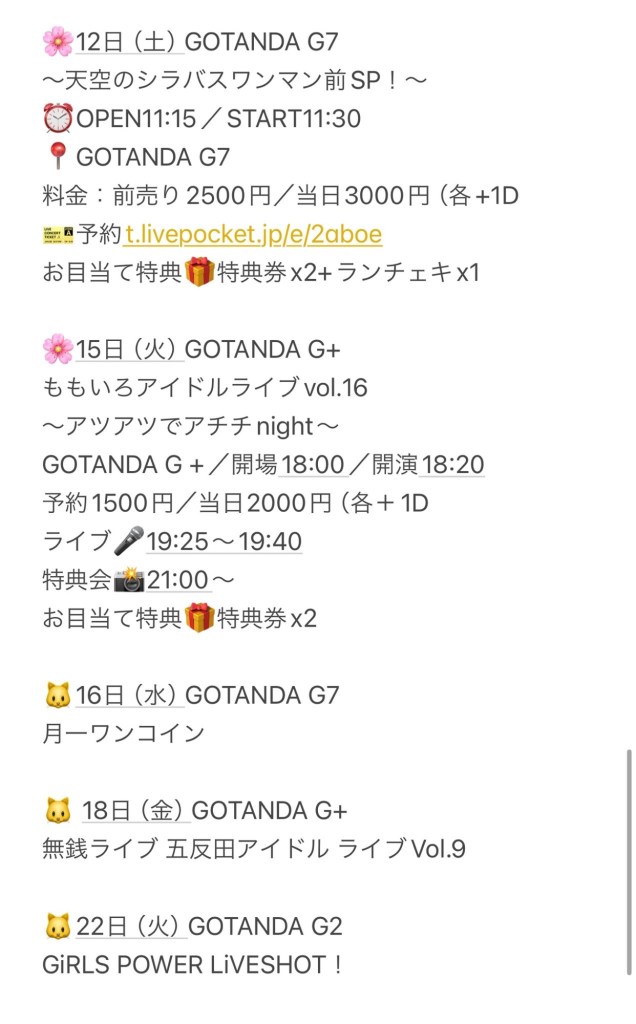The width and height of the screenshot is (636, 1024).
Task: Tap the underlined 21:00 benefit session time
Action: (x=177, y=580)
